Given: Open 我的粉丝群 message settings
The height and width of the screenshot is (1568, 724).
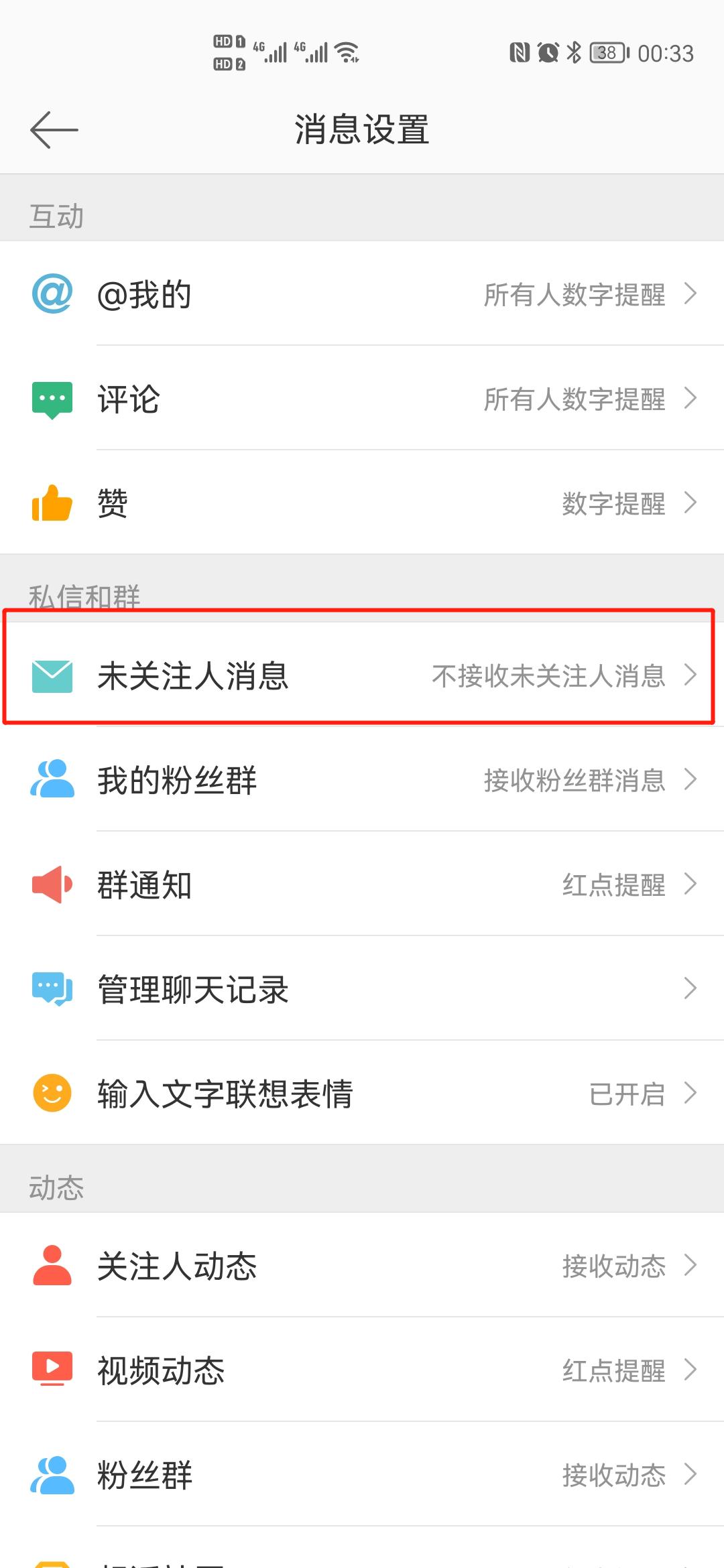Looking at the screenshot, I should 362,779.
